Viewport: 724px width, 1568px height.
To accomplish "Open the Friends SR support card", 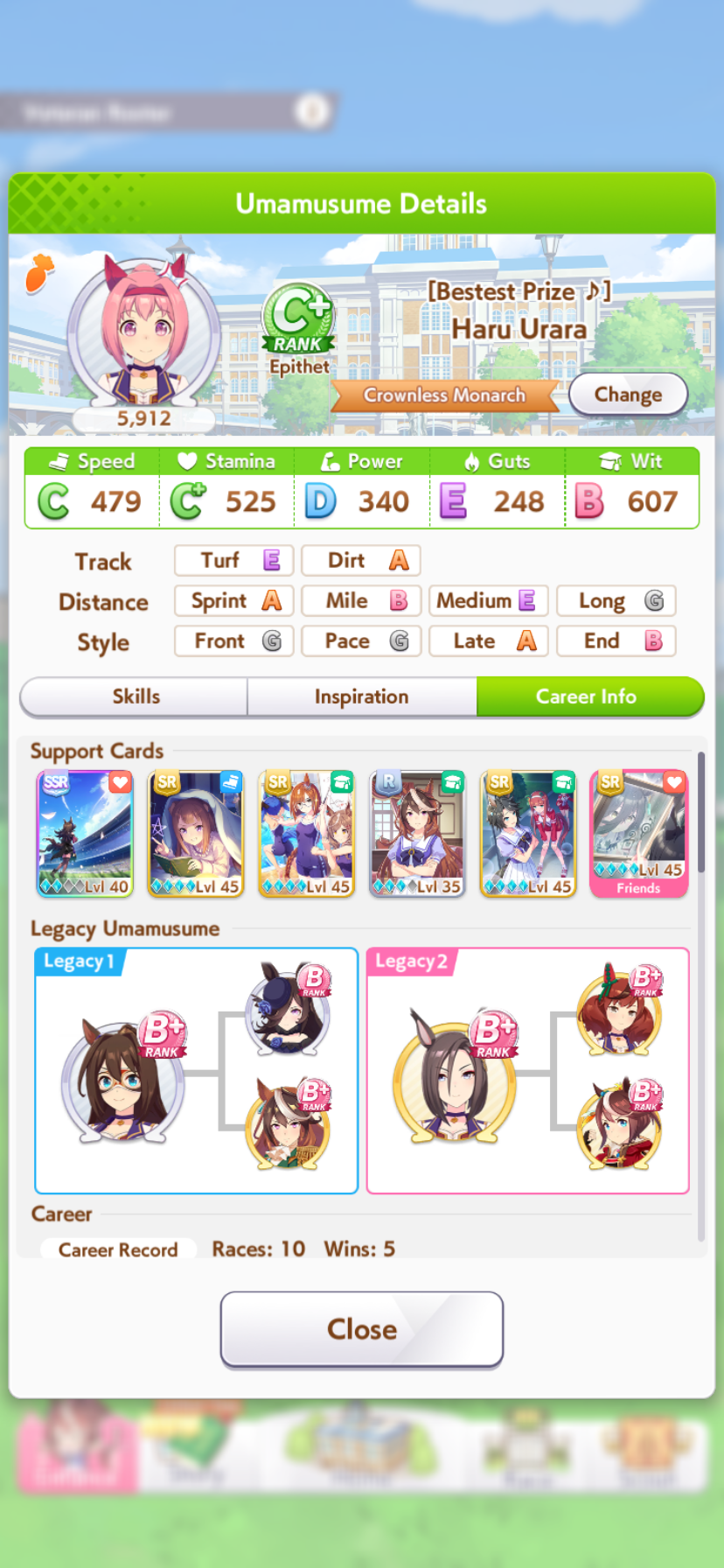I will (638, 833).
